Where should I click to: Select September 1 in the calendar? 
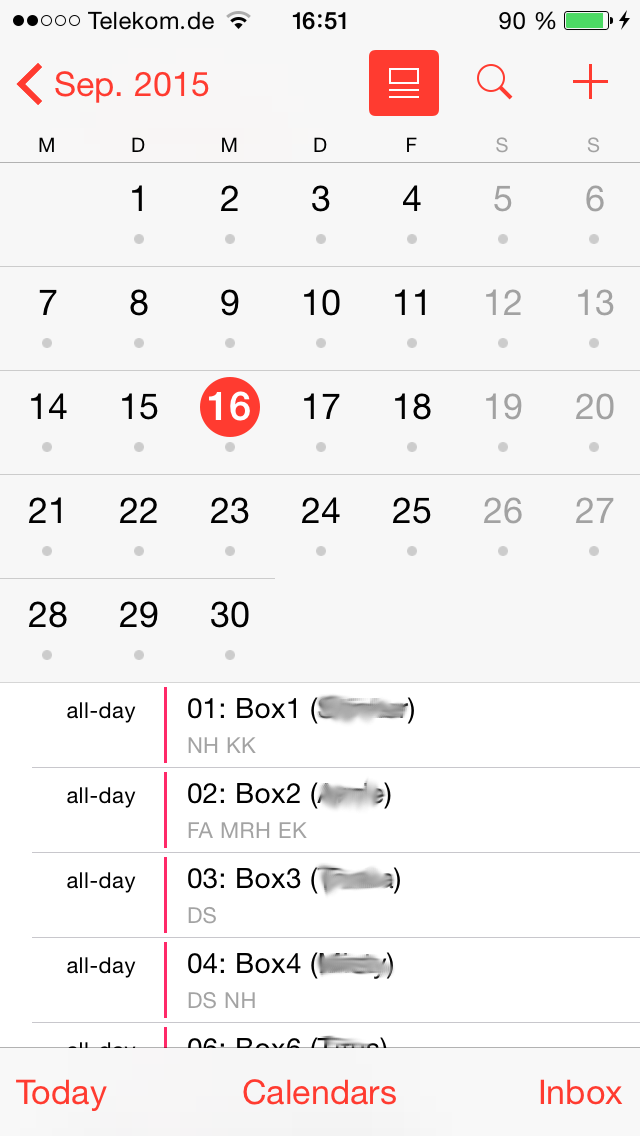coord(138,200)
